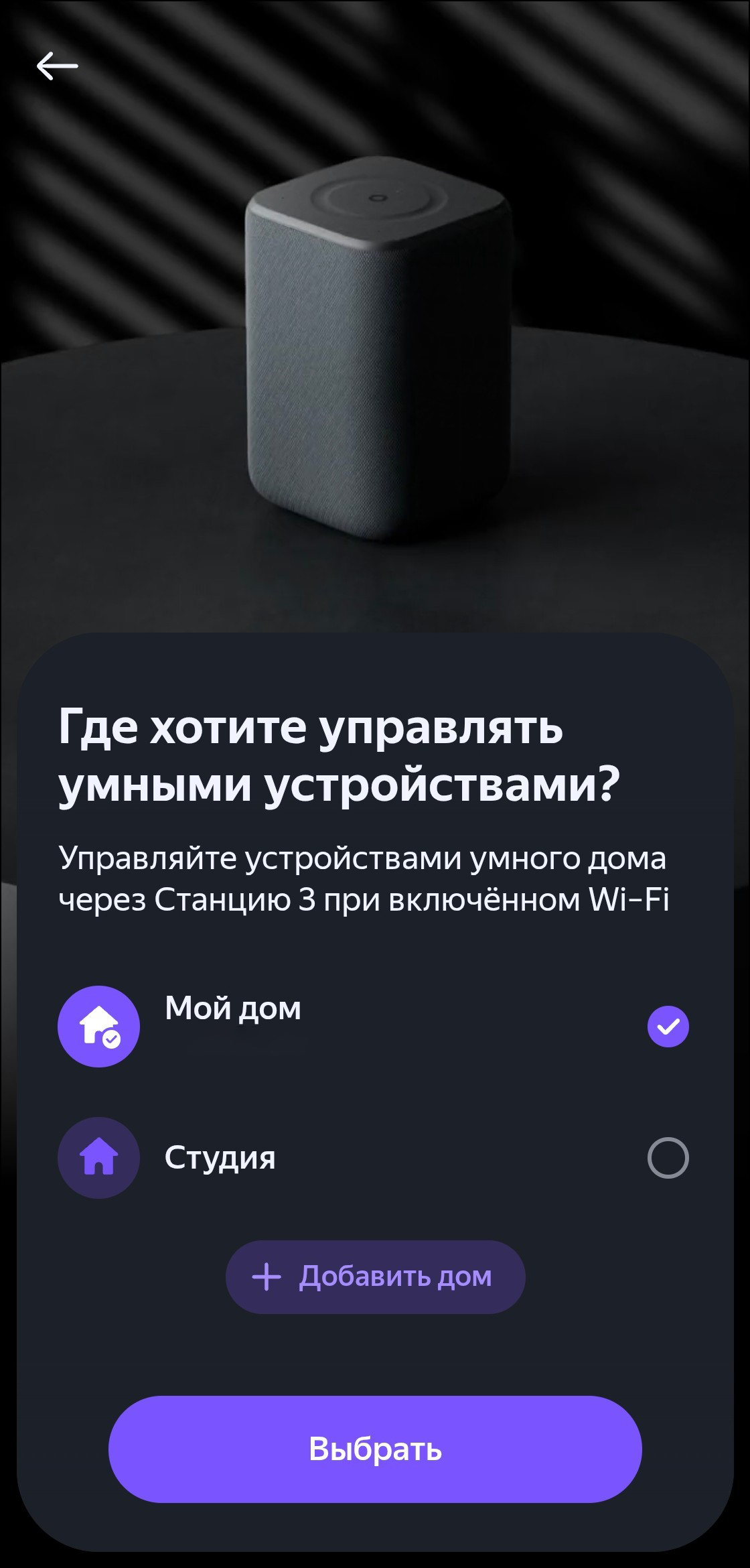The image size is (750, 1568).
Task: Confirm selection with the Выбрать button
Action: pos(375,1449)
